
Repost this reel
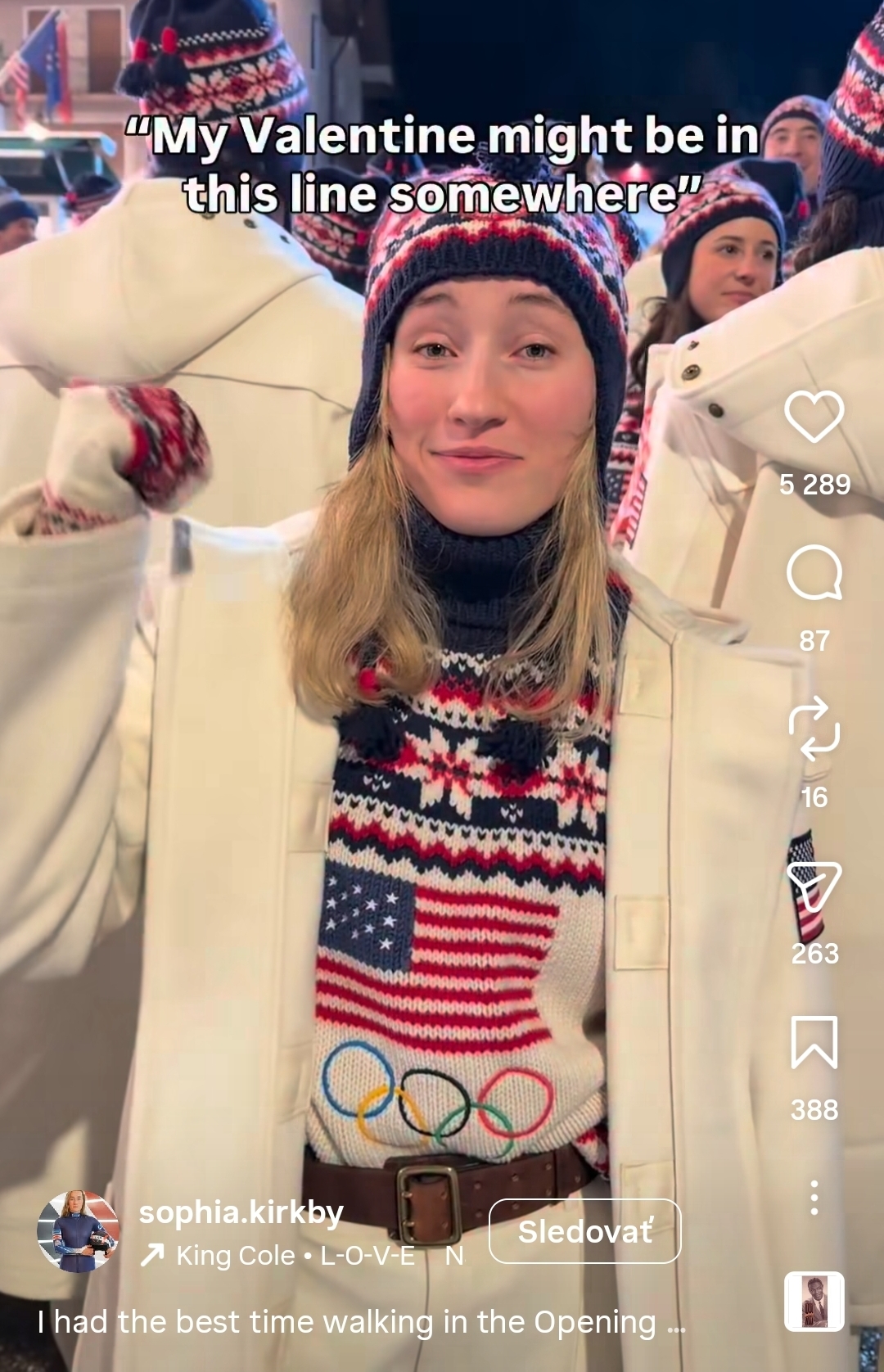tap(814, 729)
